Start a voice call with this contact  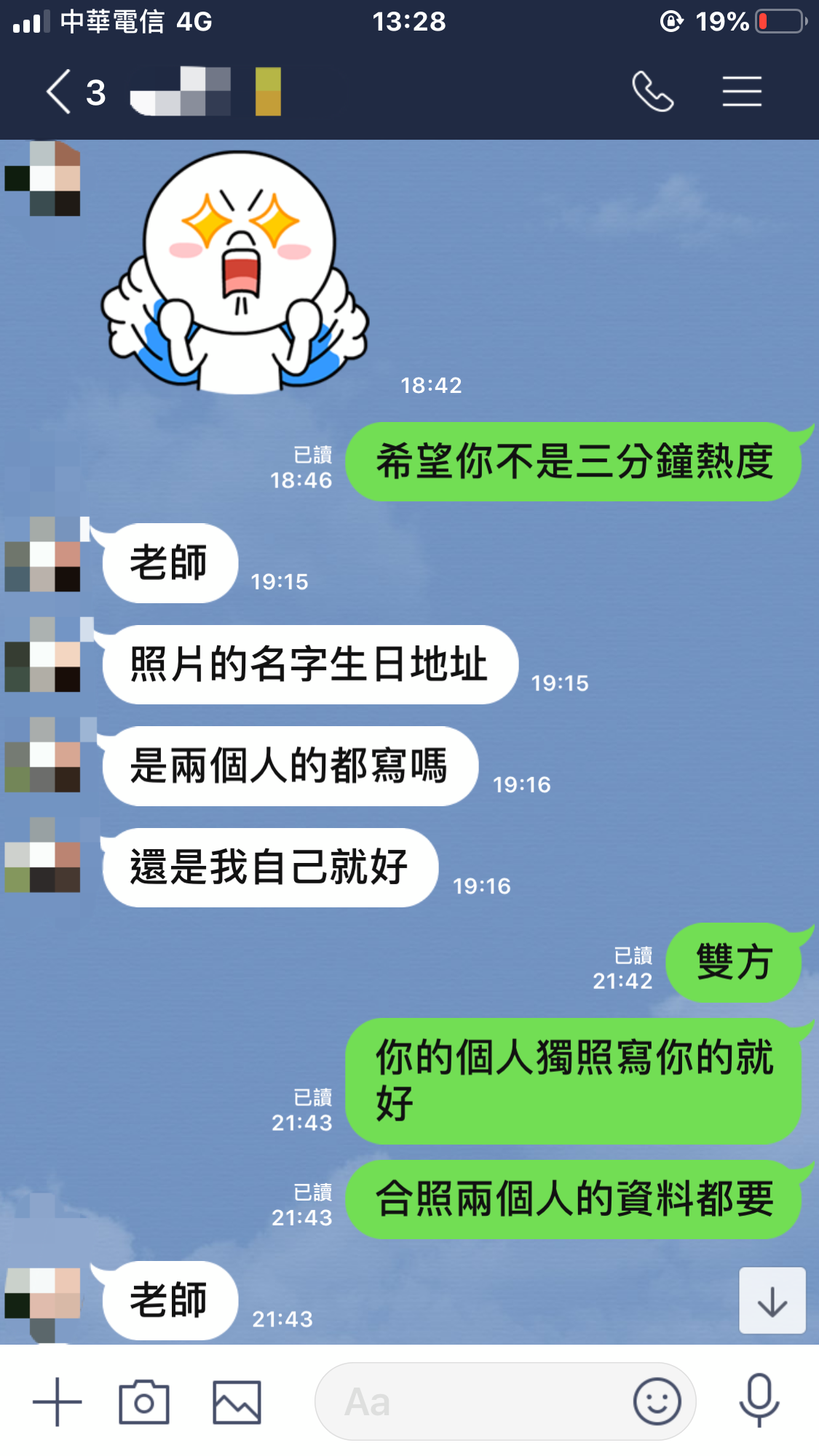(652, 92)
